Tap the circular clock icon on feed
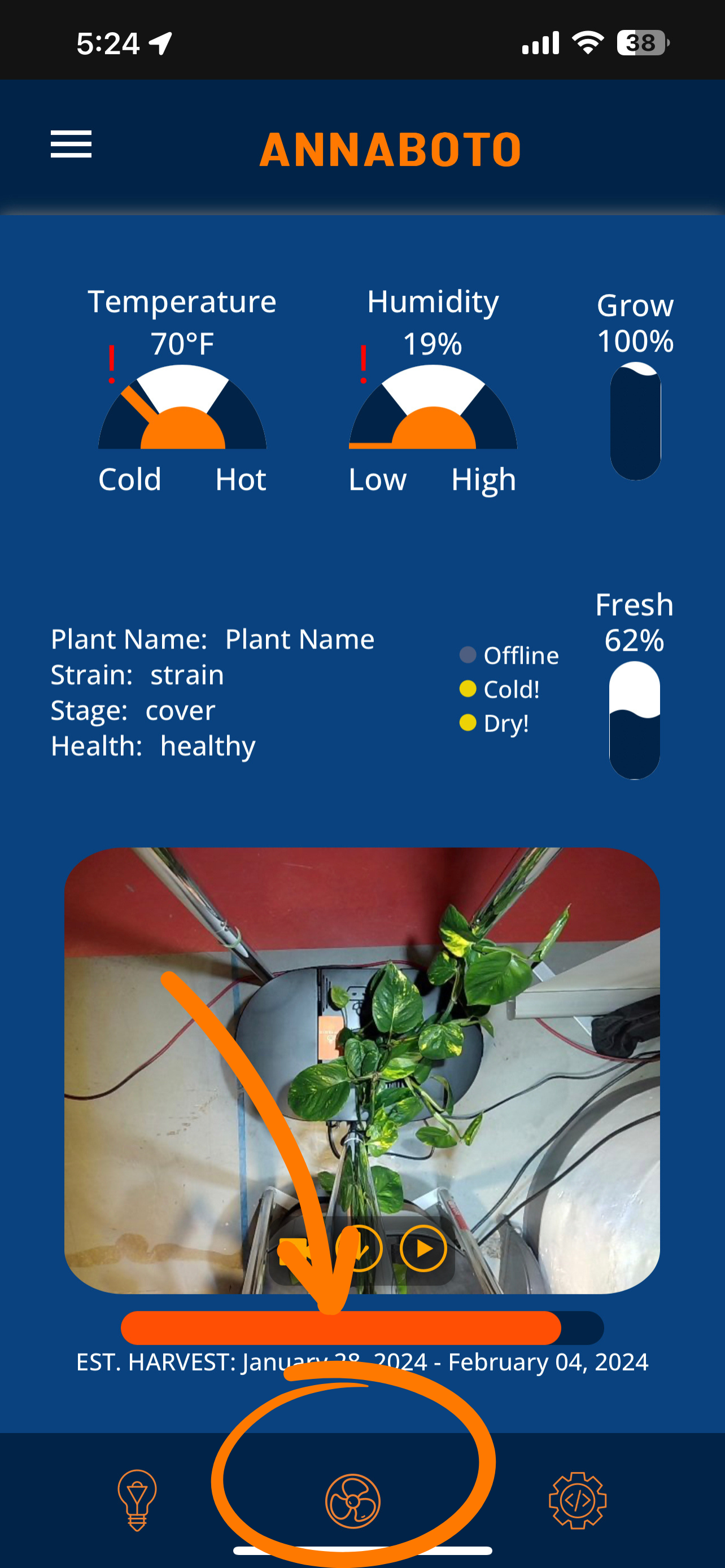The height and width of the screenshot is (1568, 725). click(x=359, y=1249)
